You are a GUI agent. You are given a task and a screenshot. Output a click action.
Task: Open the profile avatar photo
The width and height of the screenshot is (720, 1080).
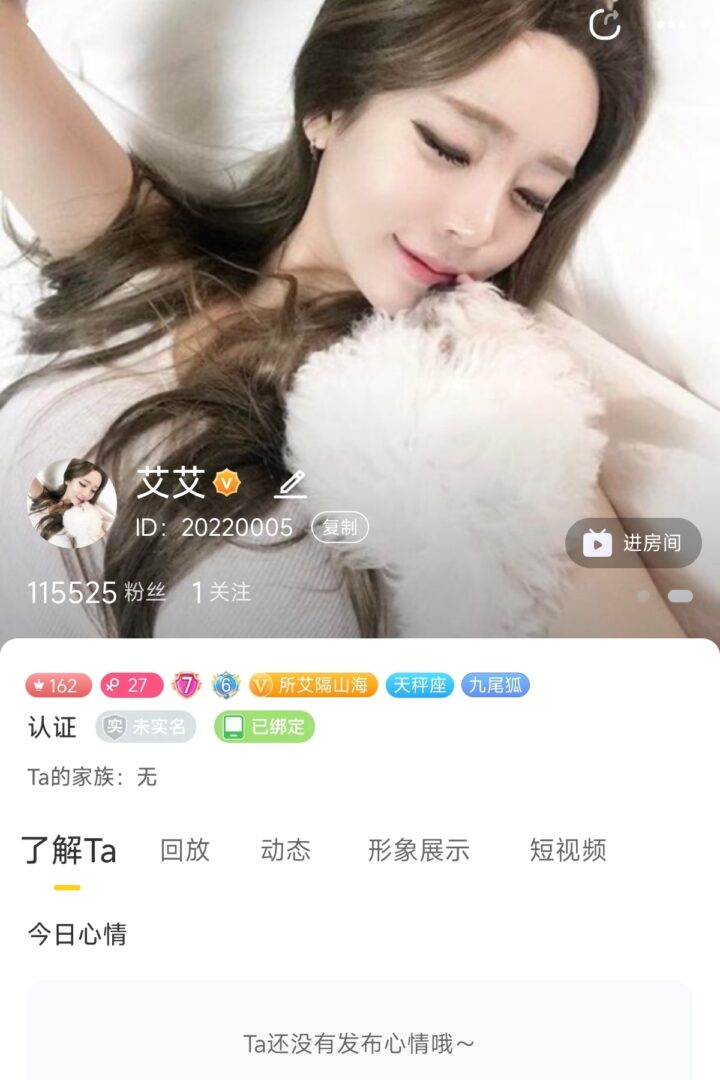(71, 503)
